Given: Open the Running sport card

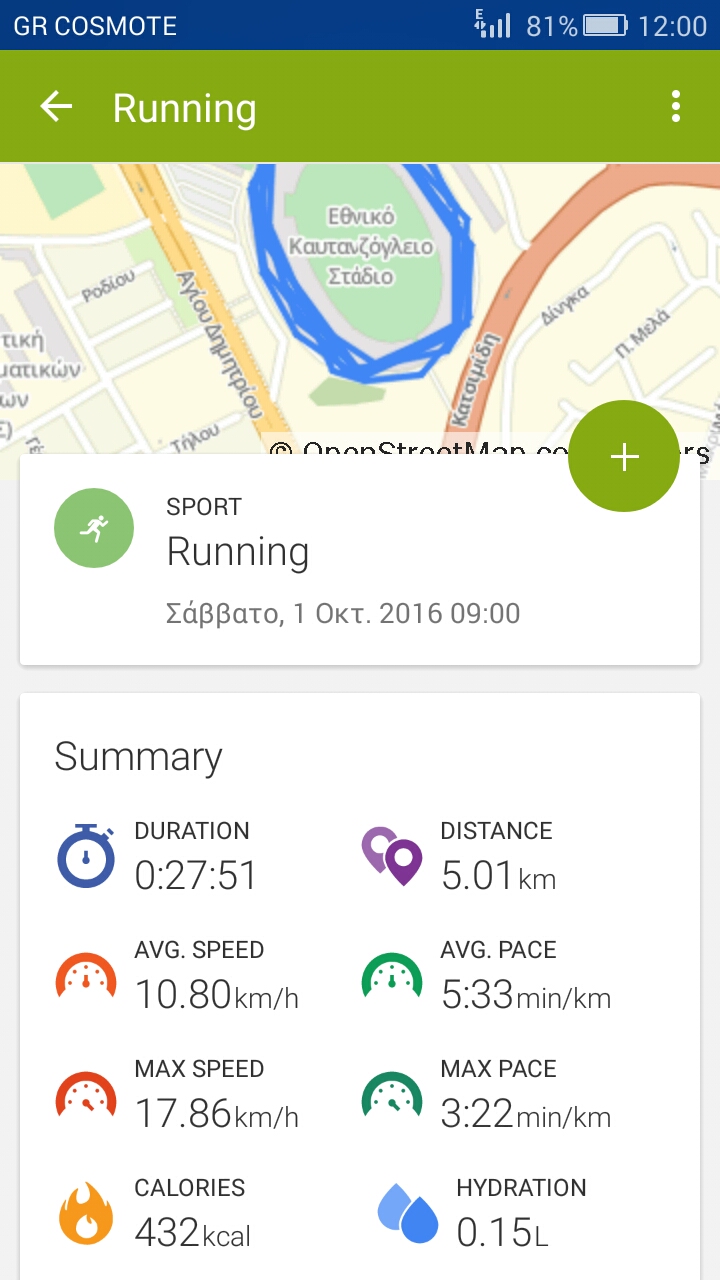Looking at the screenshot, I should click(x=360, y=560).
